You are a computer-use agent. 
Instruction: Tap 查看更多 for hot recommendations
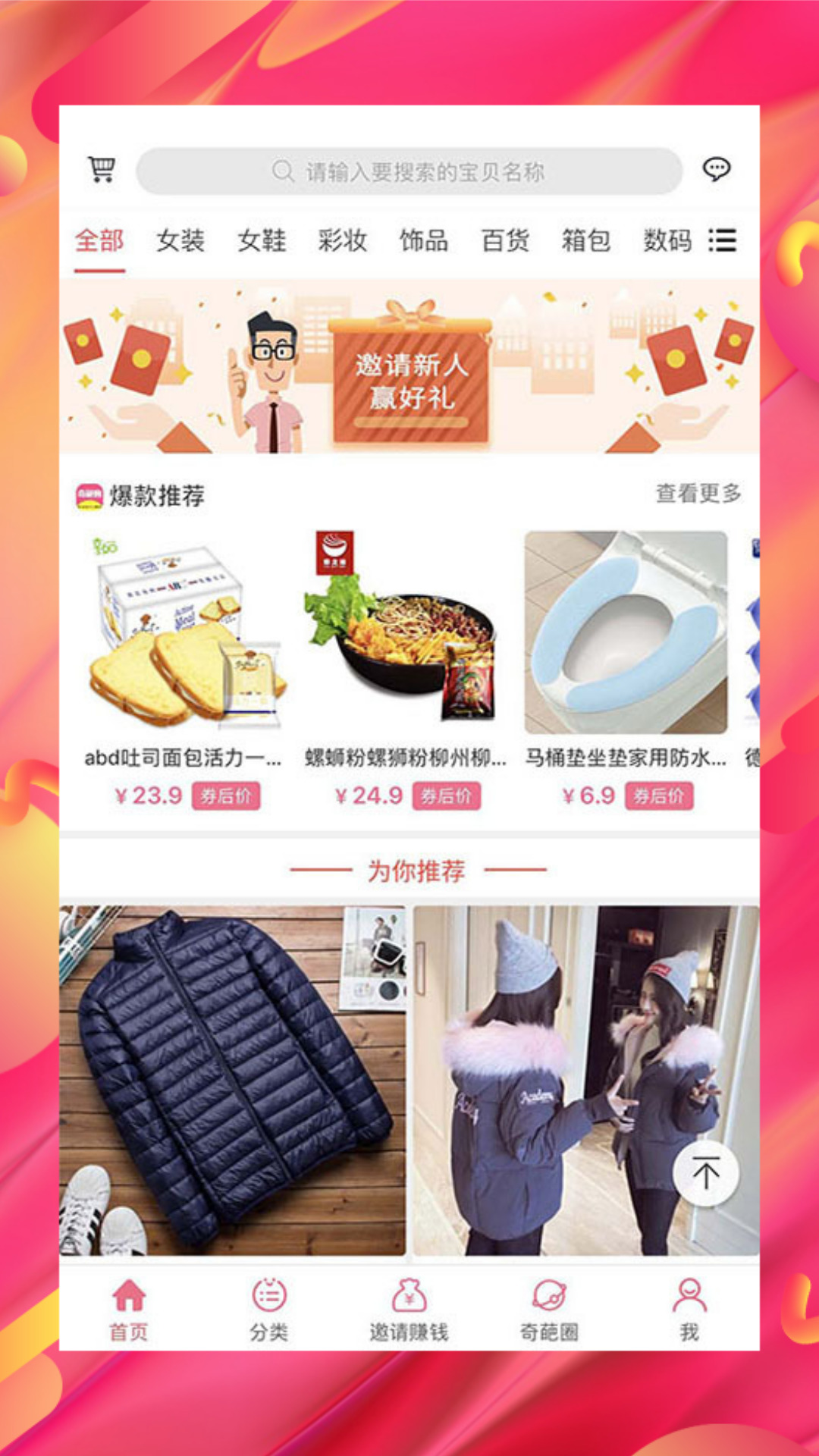pyautogui.click(x=698, y=494)
